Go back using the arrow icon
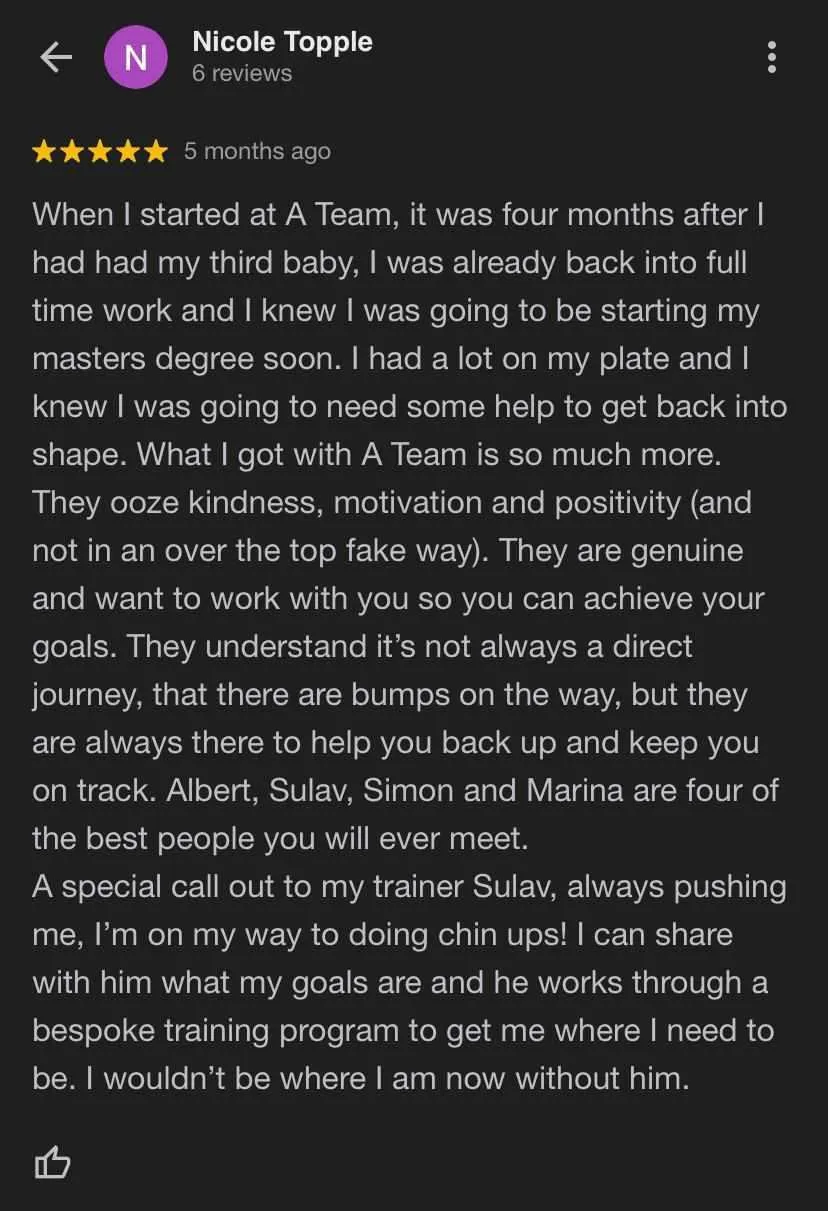This screenshot has height=1211, width=828. [x=56, y=58]
